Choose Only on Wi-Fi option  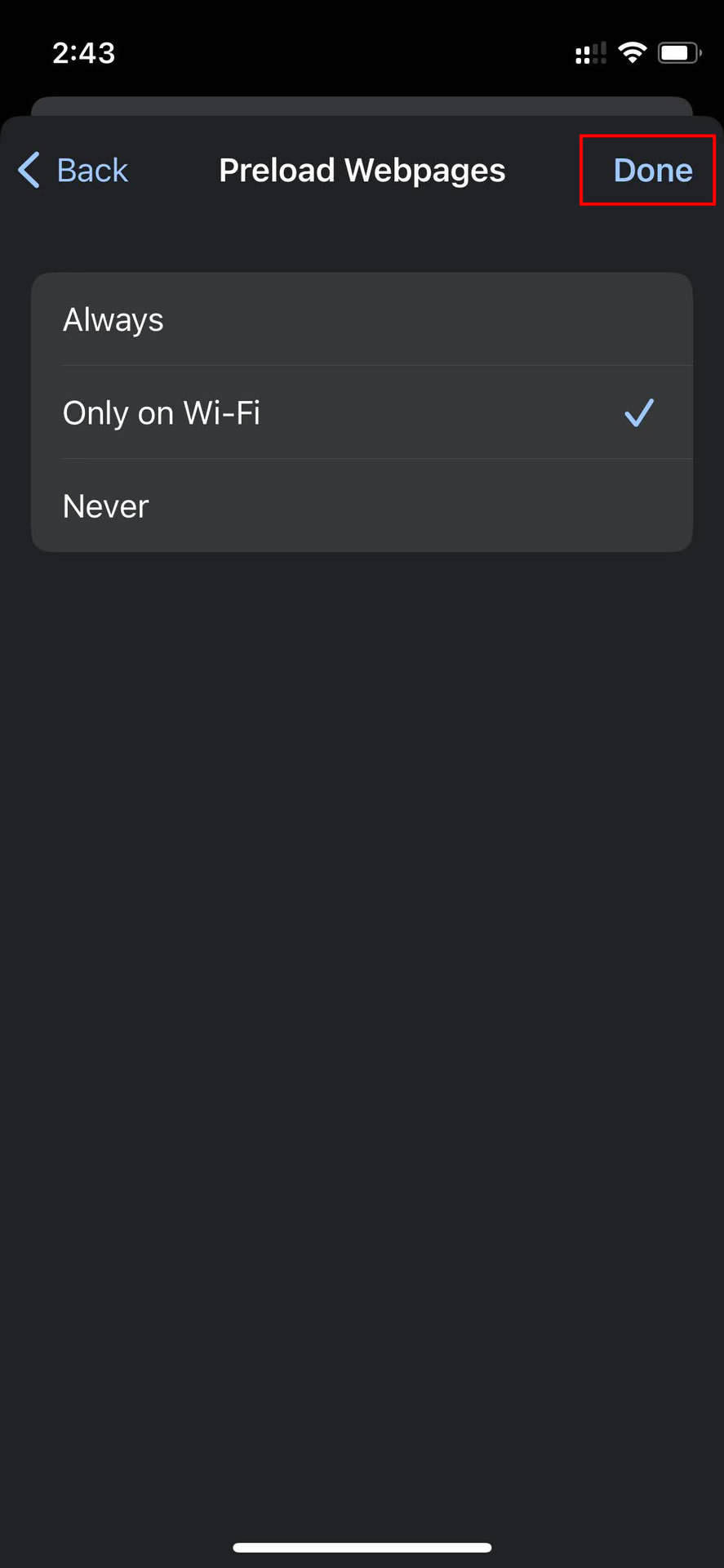tap(361, 412)
